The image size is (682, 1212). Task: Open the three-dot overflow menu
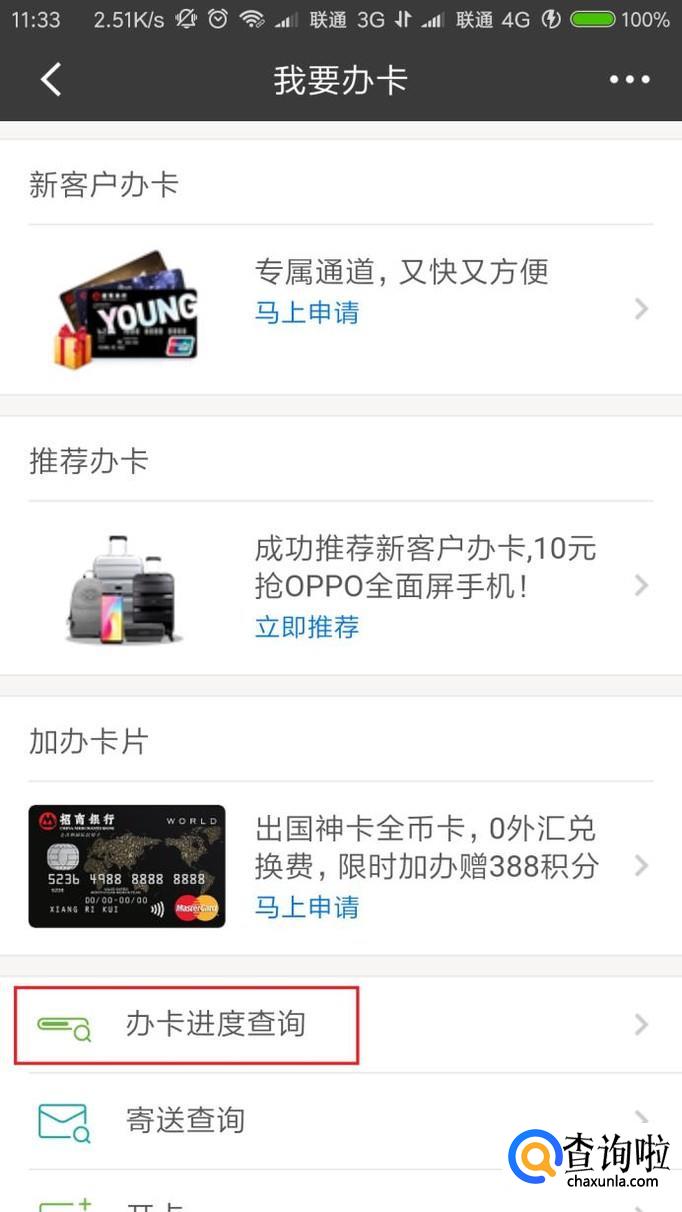[629, 80]
